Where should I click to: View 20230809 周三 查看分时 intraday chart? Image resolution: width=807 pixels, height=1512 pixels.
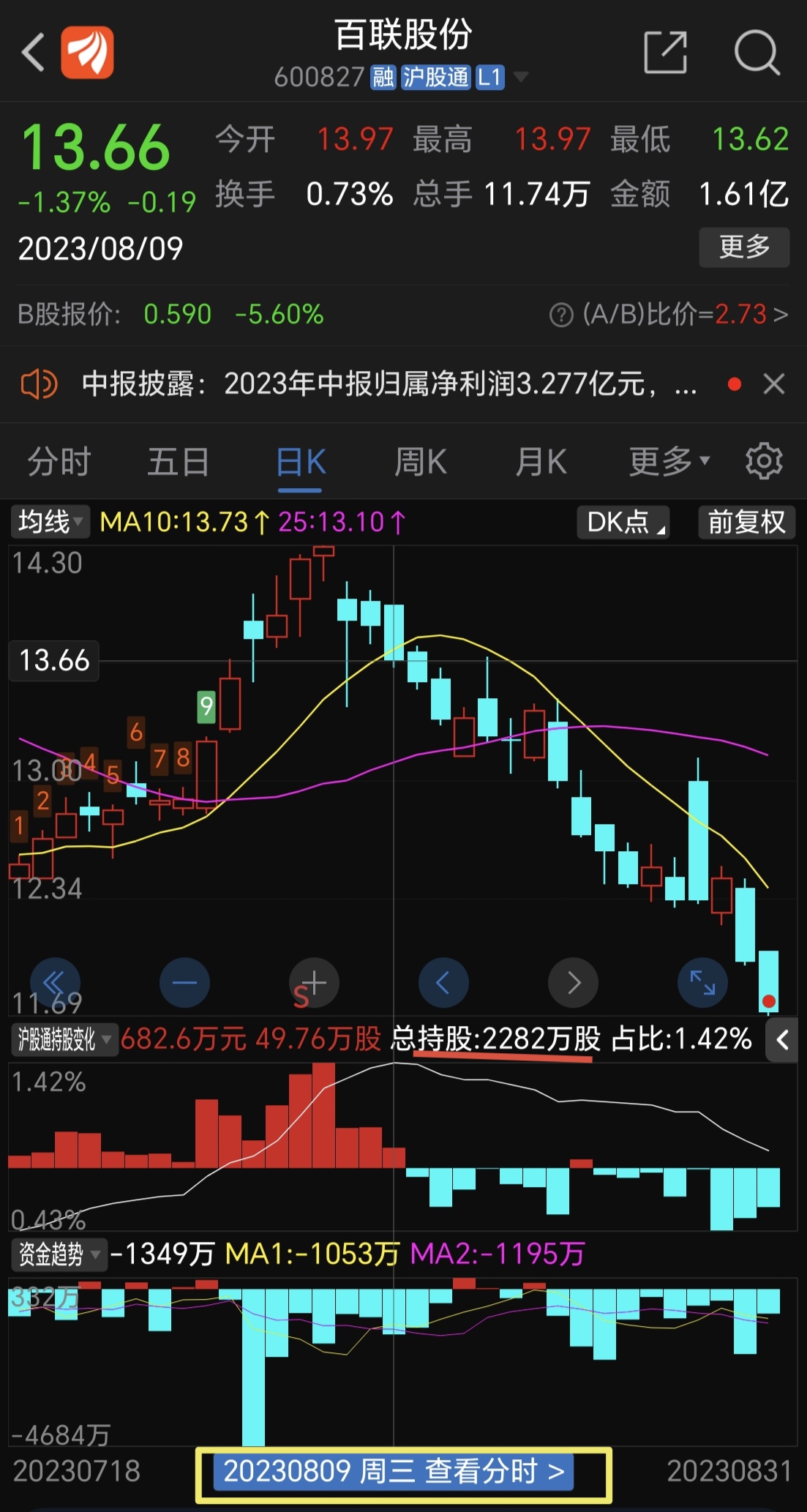(x=394, y=1472)
